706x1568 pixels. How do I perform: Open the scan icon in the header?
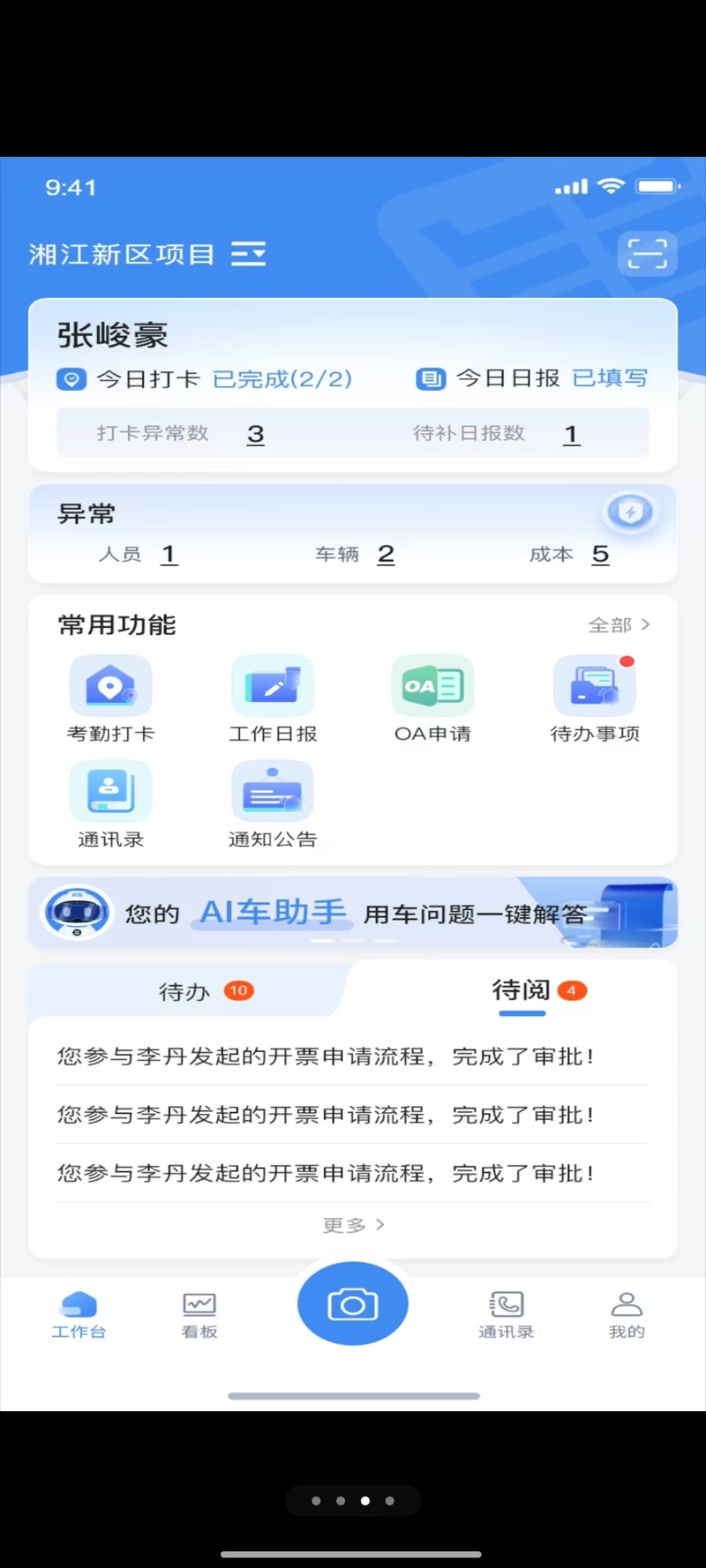[x=647, y=254]
